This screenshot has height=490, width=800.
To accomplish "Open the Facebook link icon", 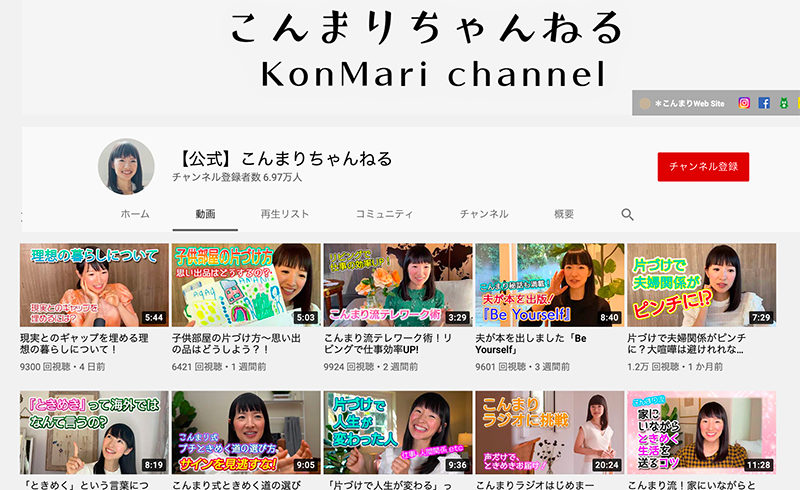I will tap(764, 103).
